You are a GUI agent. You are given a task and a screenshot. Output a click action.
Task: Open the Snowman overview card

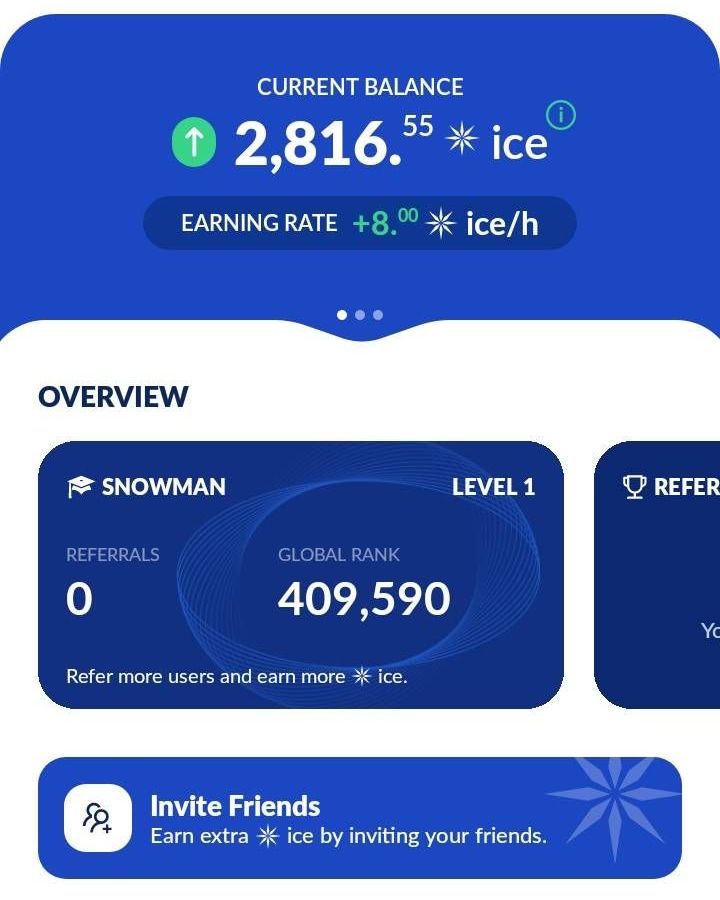tap(300, 570)
